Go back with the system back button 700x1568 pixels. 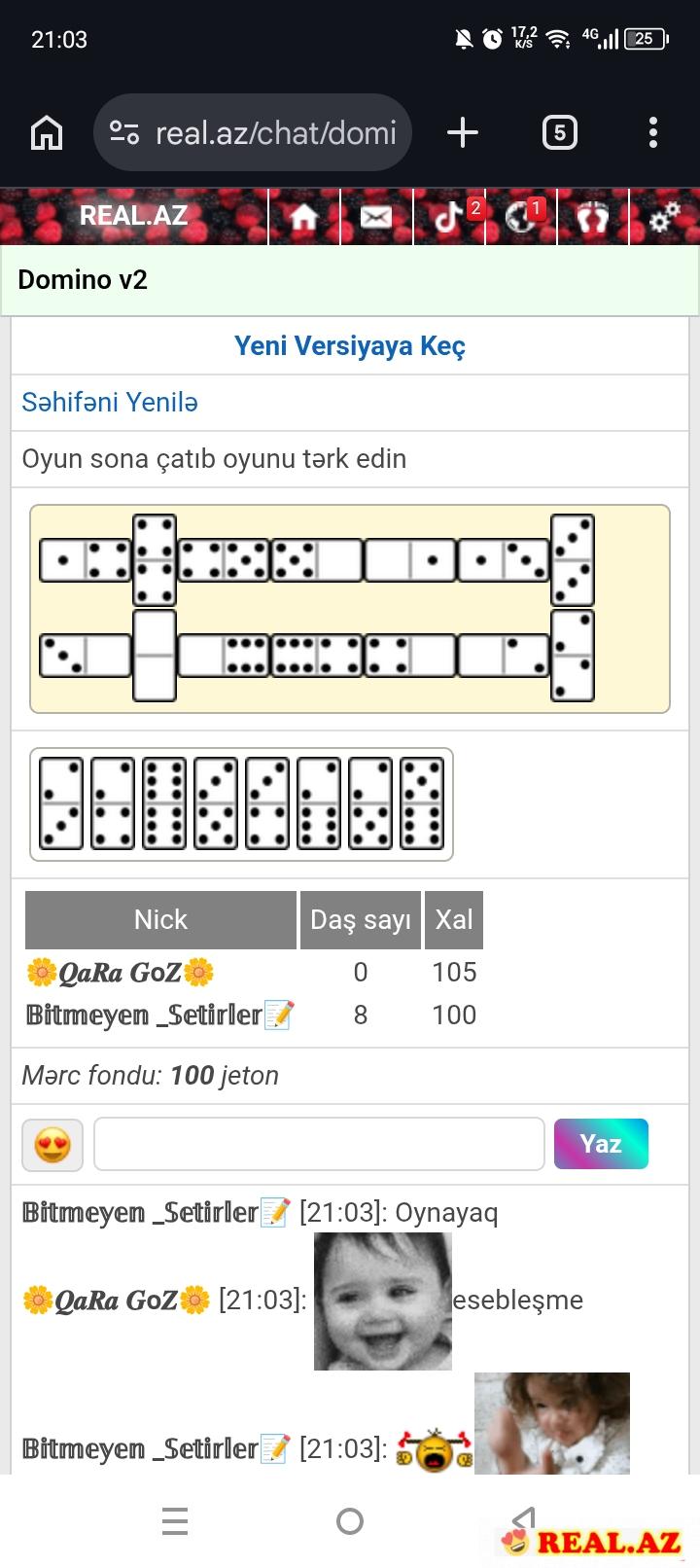click(x=524, y=1520)
